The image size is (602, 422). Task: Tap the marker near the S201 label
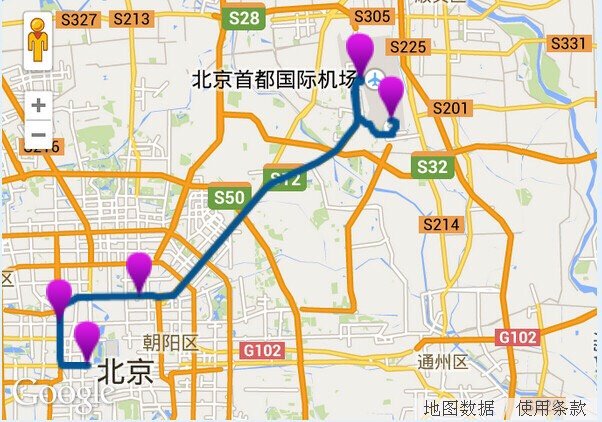click(x=390, y=95)
